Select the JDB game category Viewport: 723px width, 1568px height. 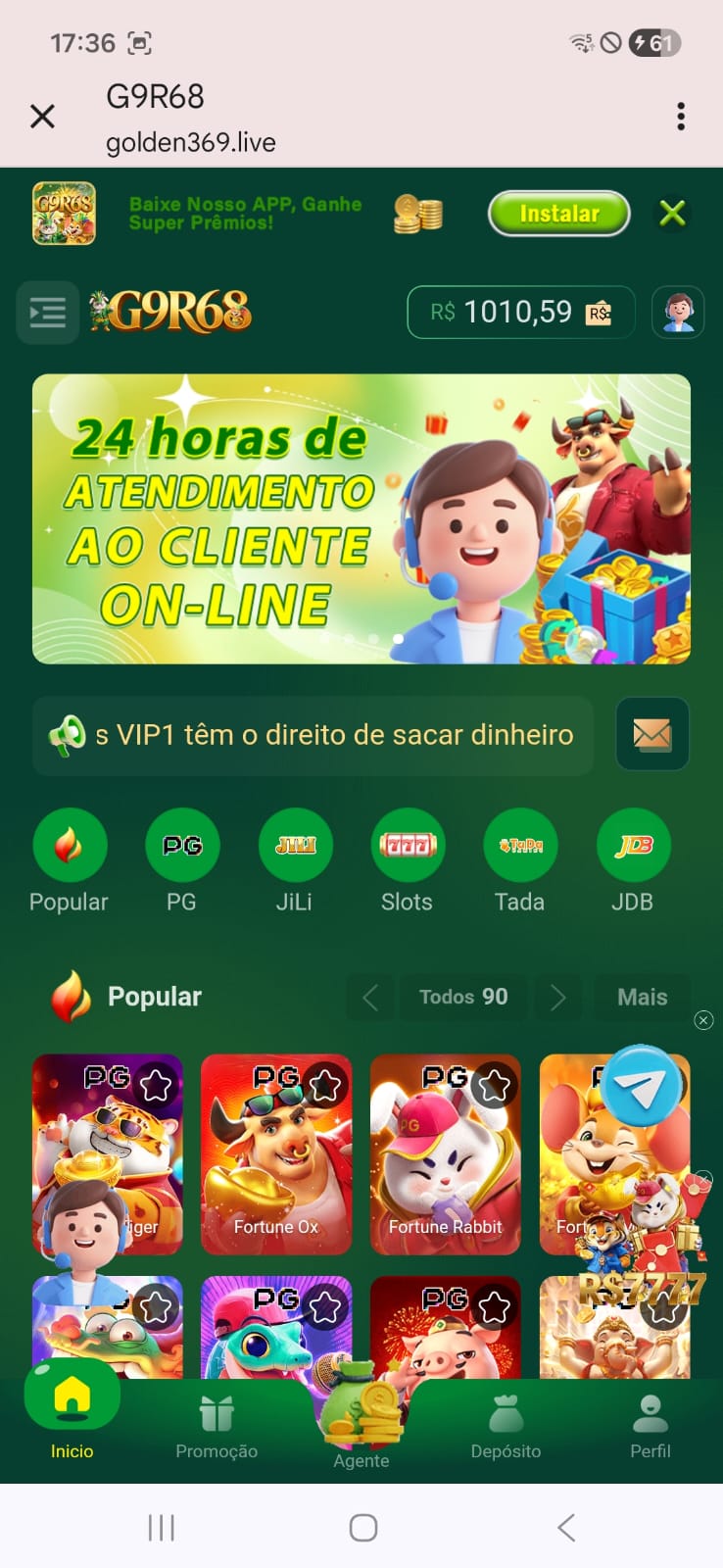[633, 846]
